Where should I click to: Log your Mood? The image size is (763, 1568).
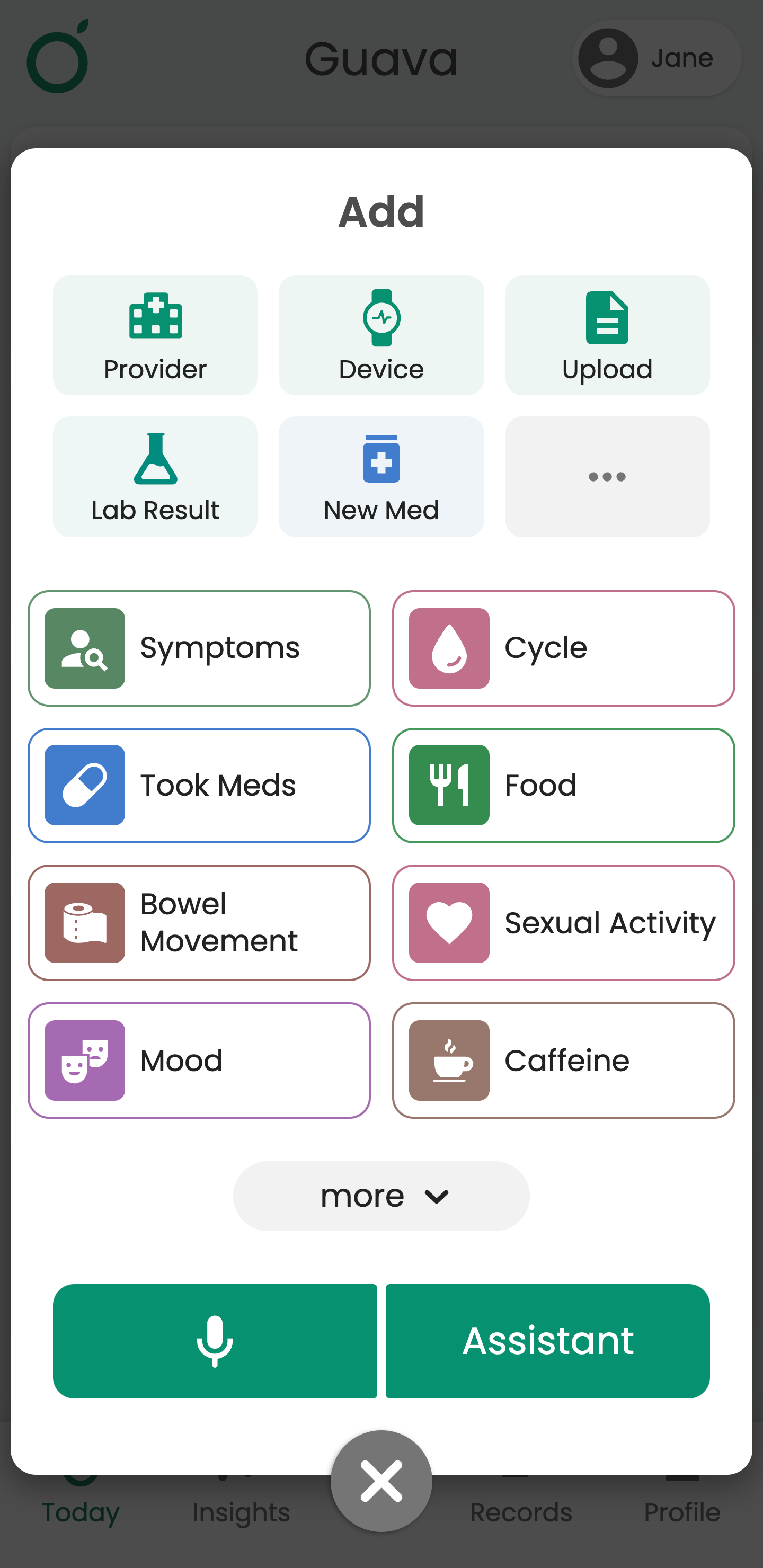(199, 1061)
